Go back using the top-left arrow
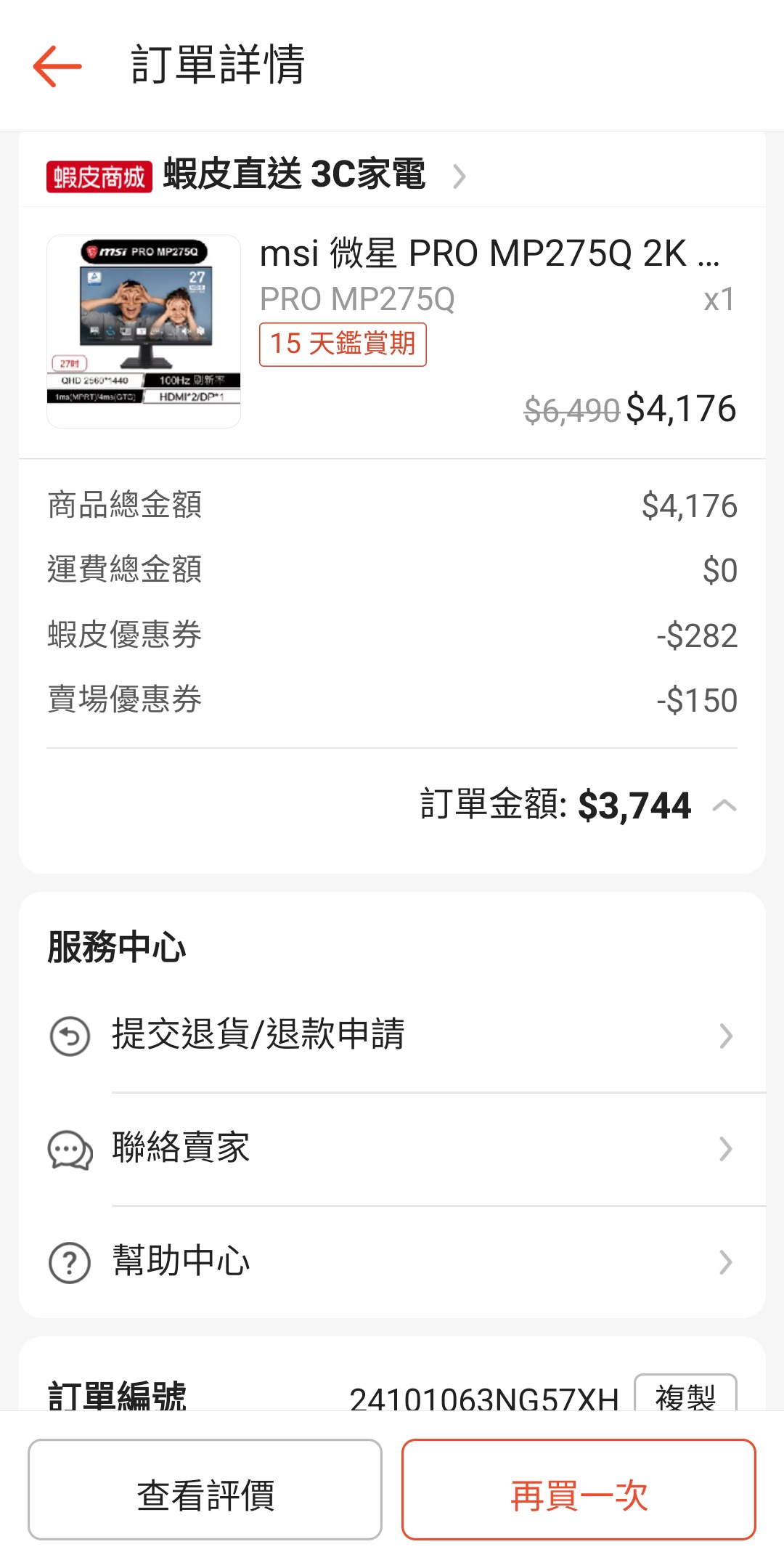 57,66
